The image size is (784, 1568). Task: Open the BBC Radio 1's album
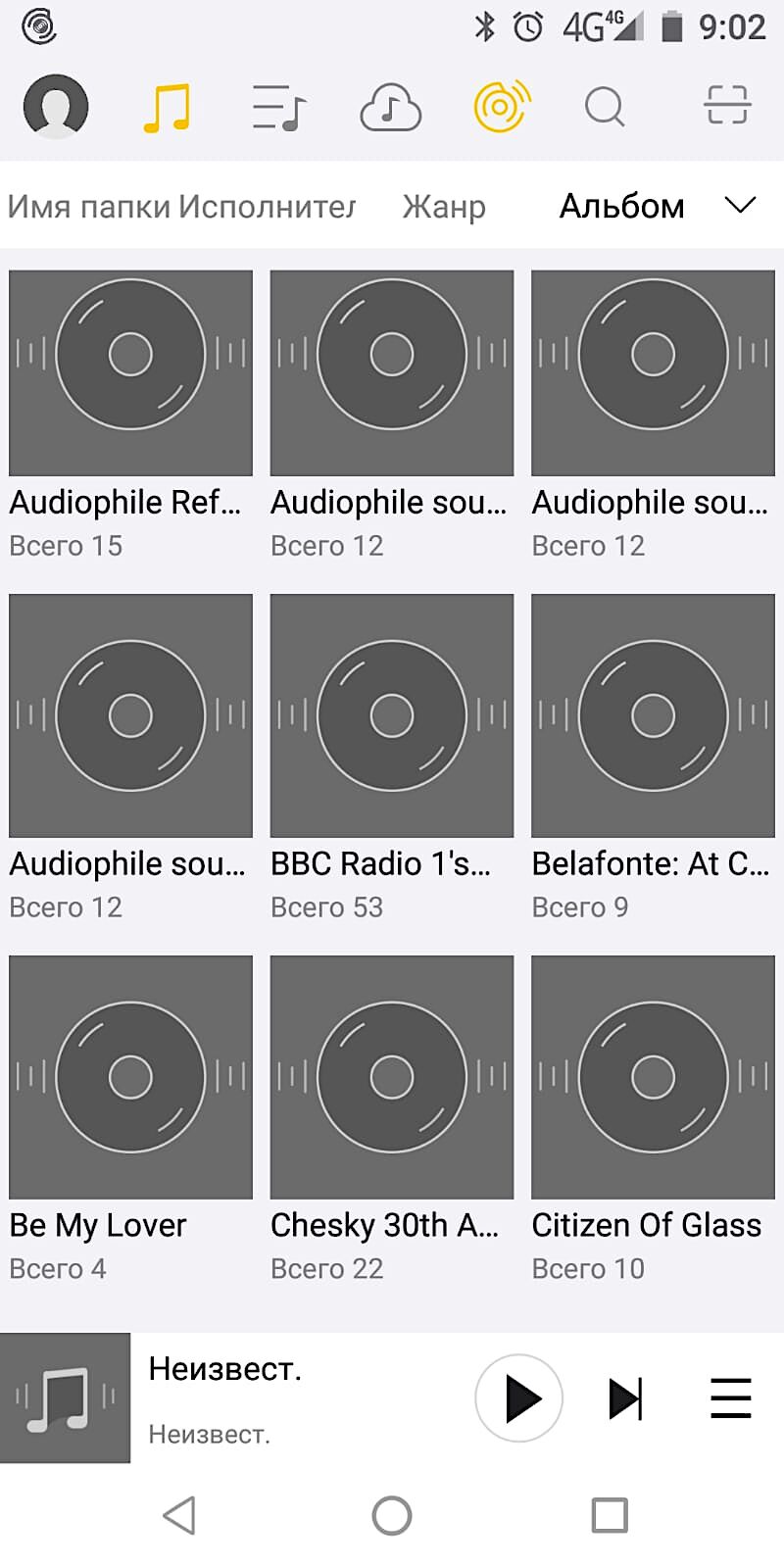(392, 758)
